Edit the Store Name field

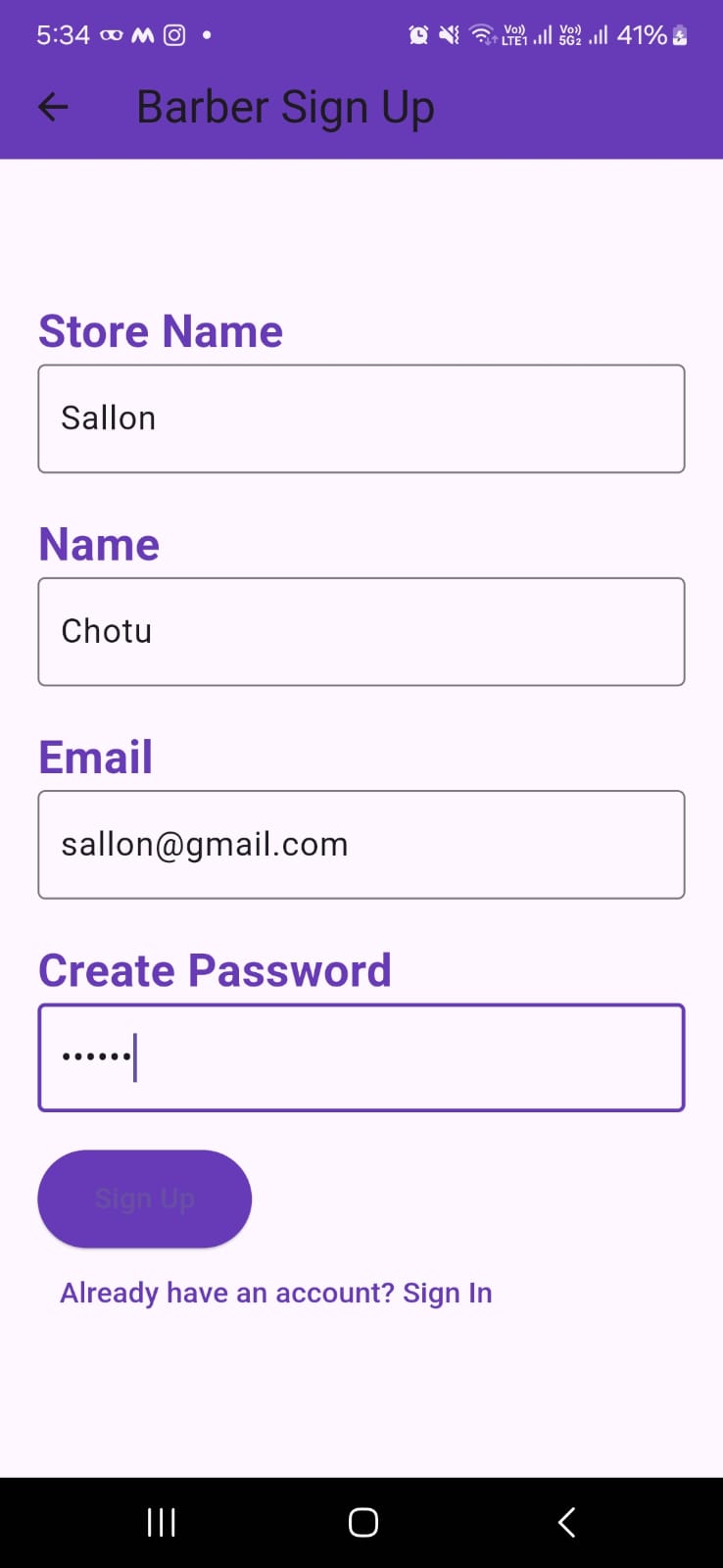click(361, 418)
